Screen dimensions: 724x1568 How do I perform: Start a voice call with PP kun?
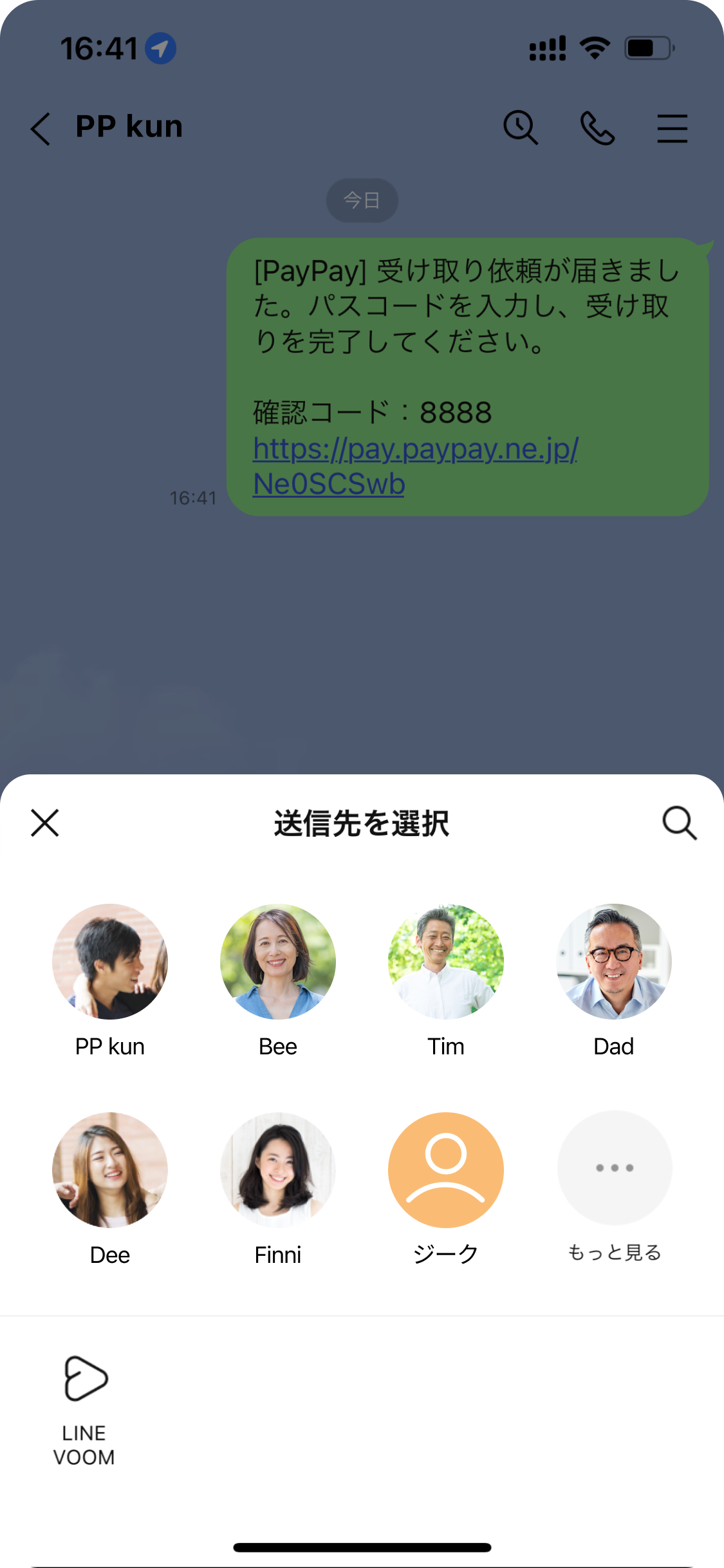(597, 128)
